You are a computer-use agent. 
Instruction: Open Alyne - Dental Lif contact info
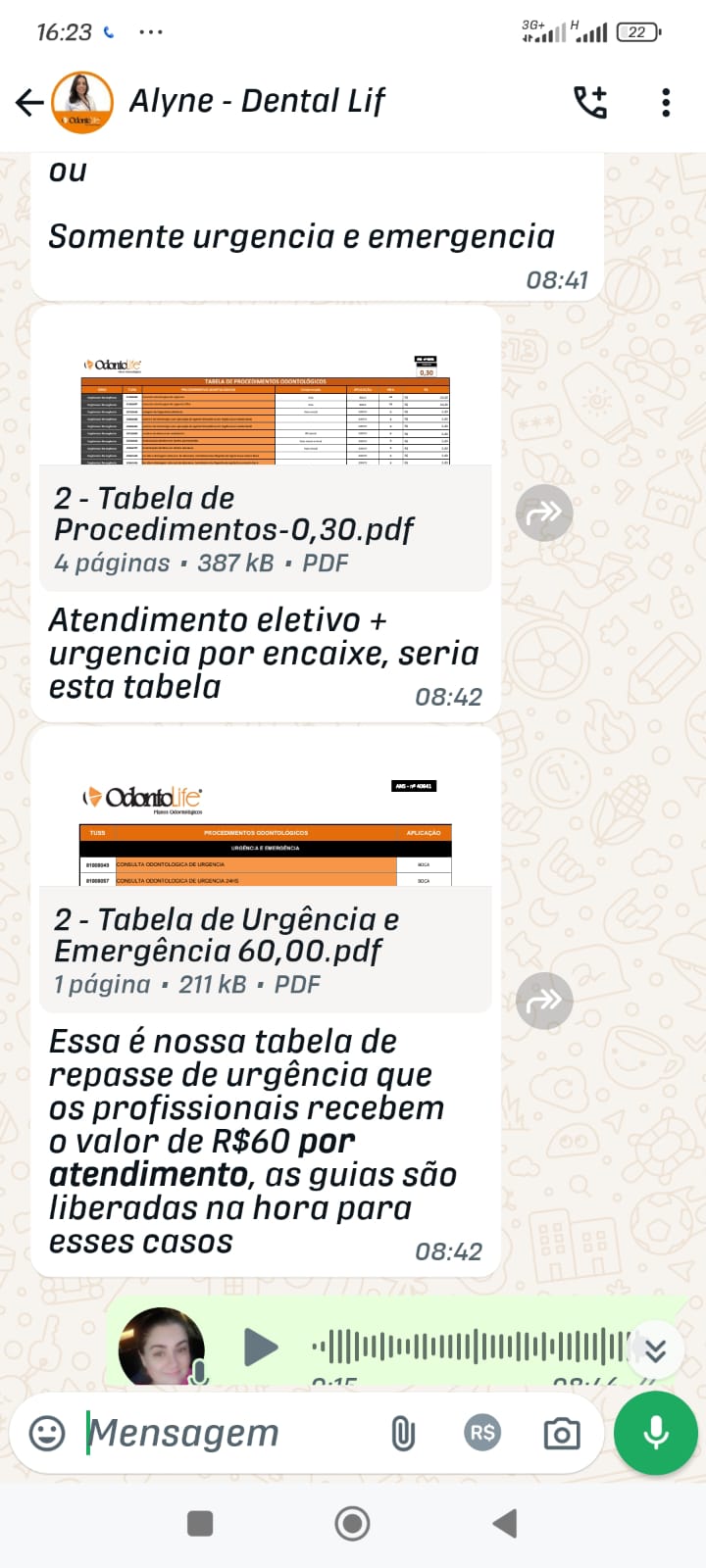(257, 102)
